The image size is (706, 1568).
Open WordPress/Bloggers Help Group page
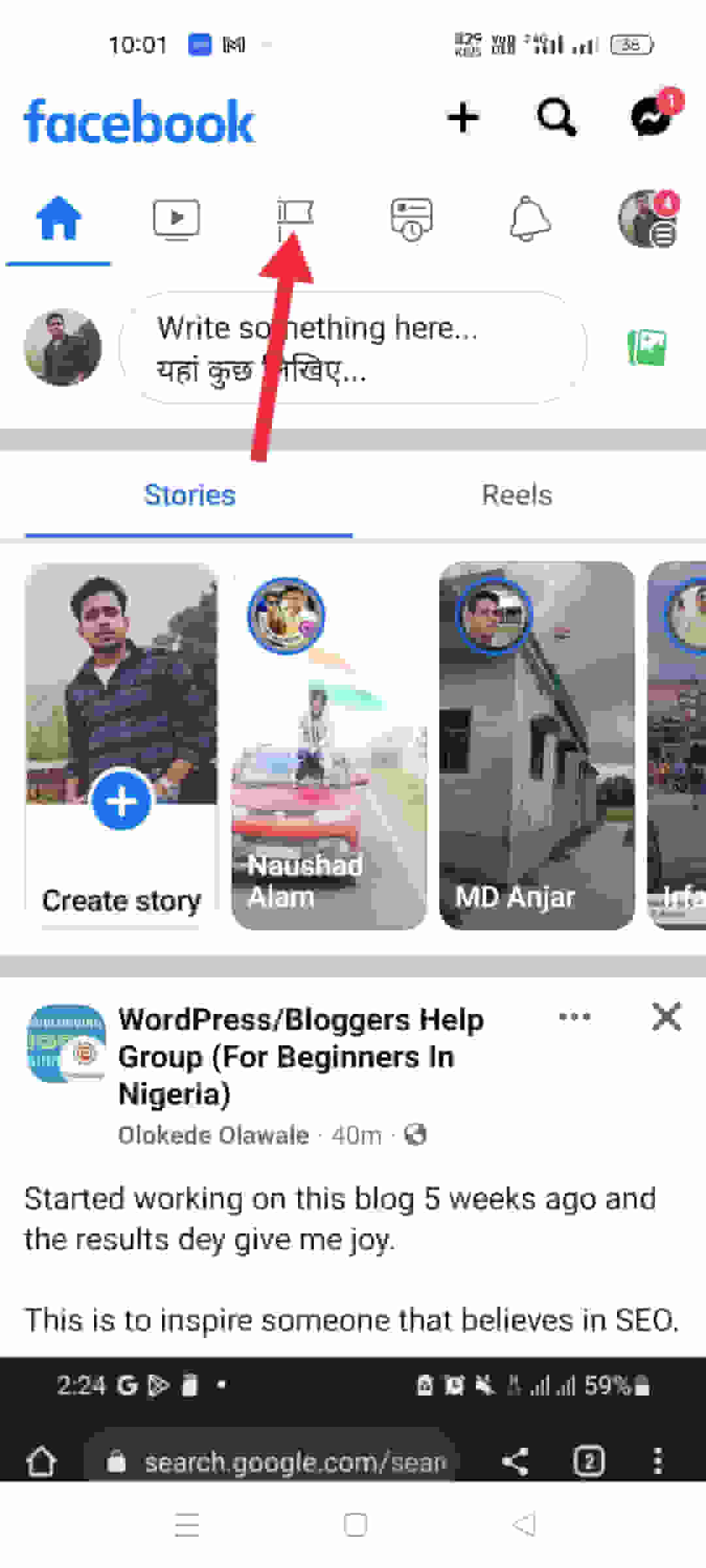coord(301,1056)
